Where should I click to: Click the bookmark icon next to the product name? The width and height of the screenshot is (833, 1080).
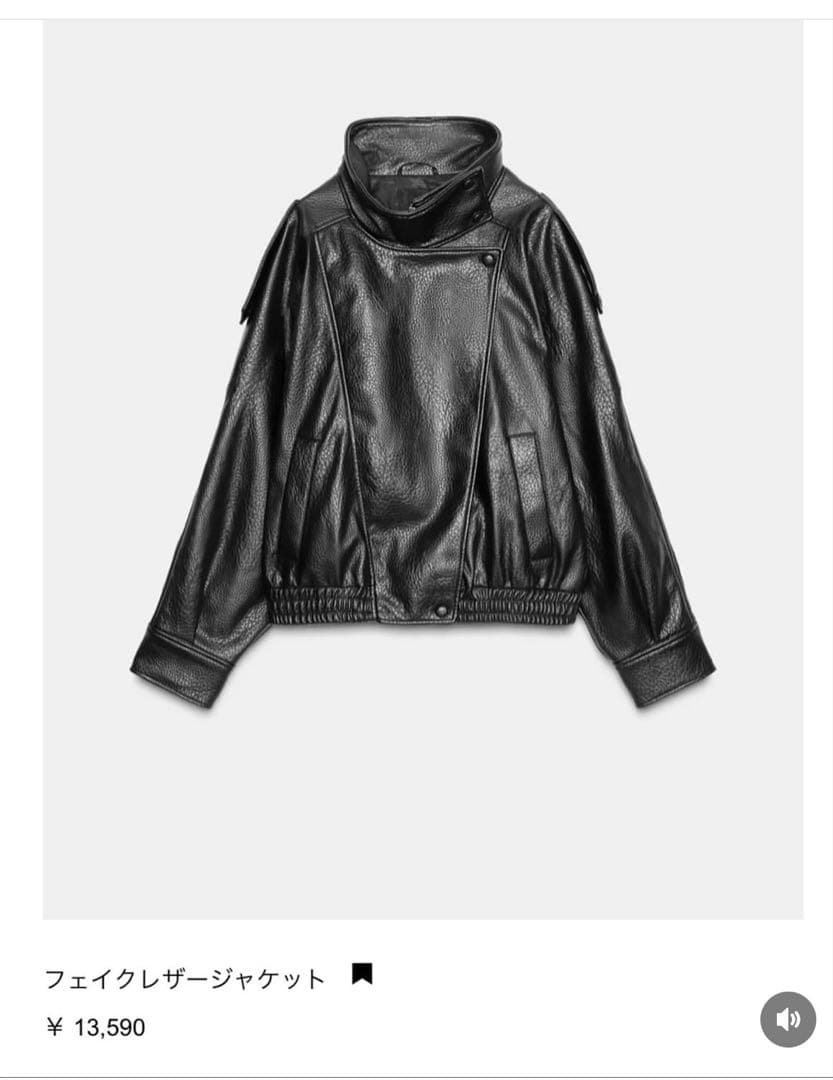pos(363,971)
